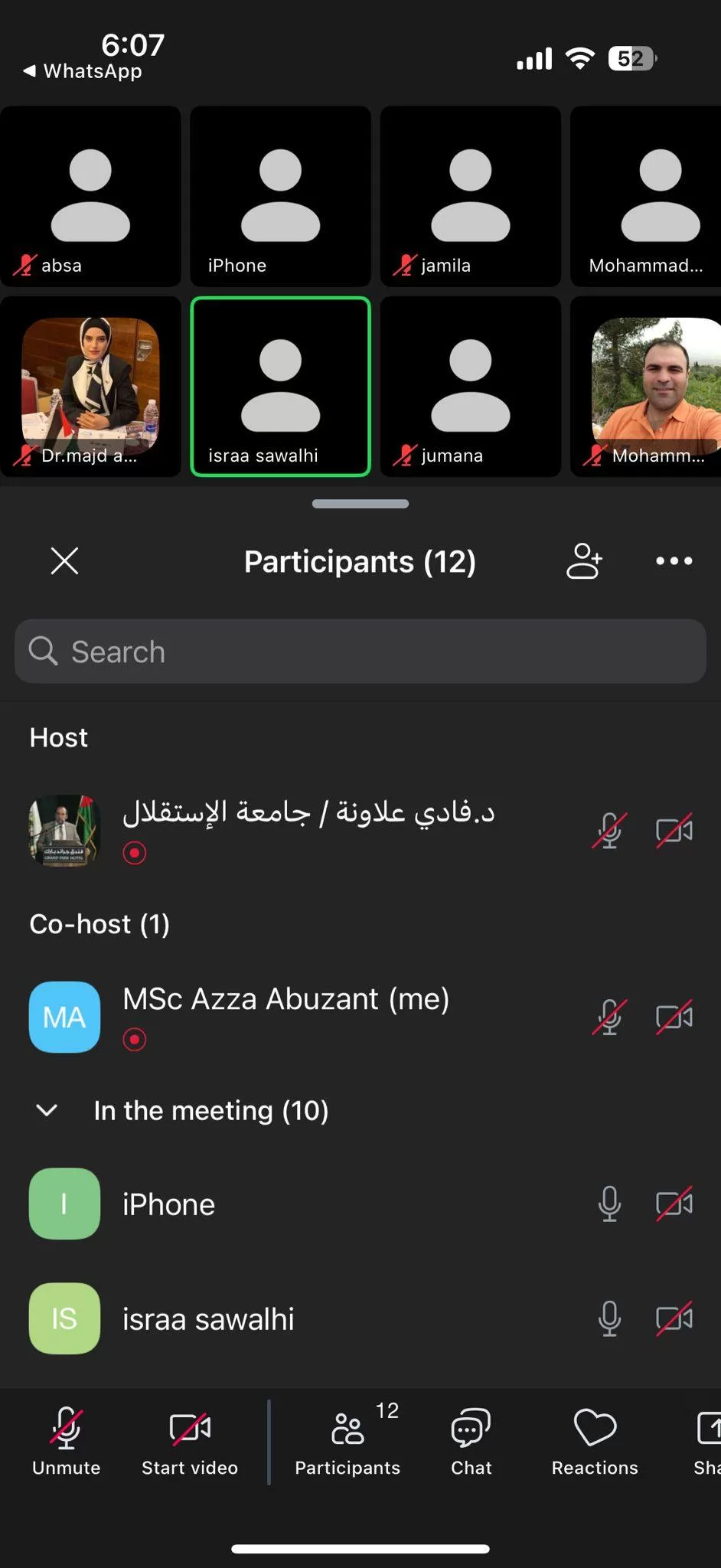Tap the participant search field

click(360, 652)
